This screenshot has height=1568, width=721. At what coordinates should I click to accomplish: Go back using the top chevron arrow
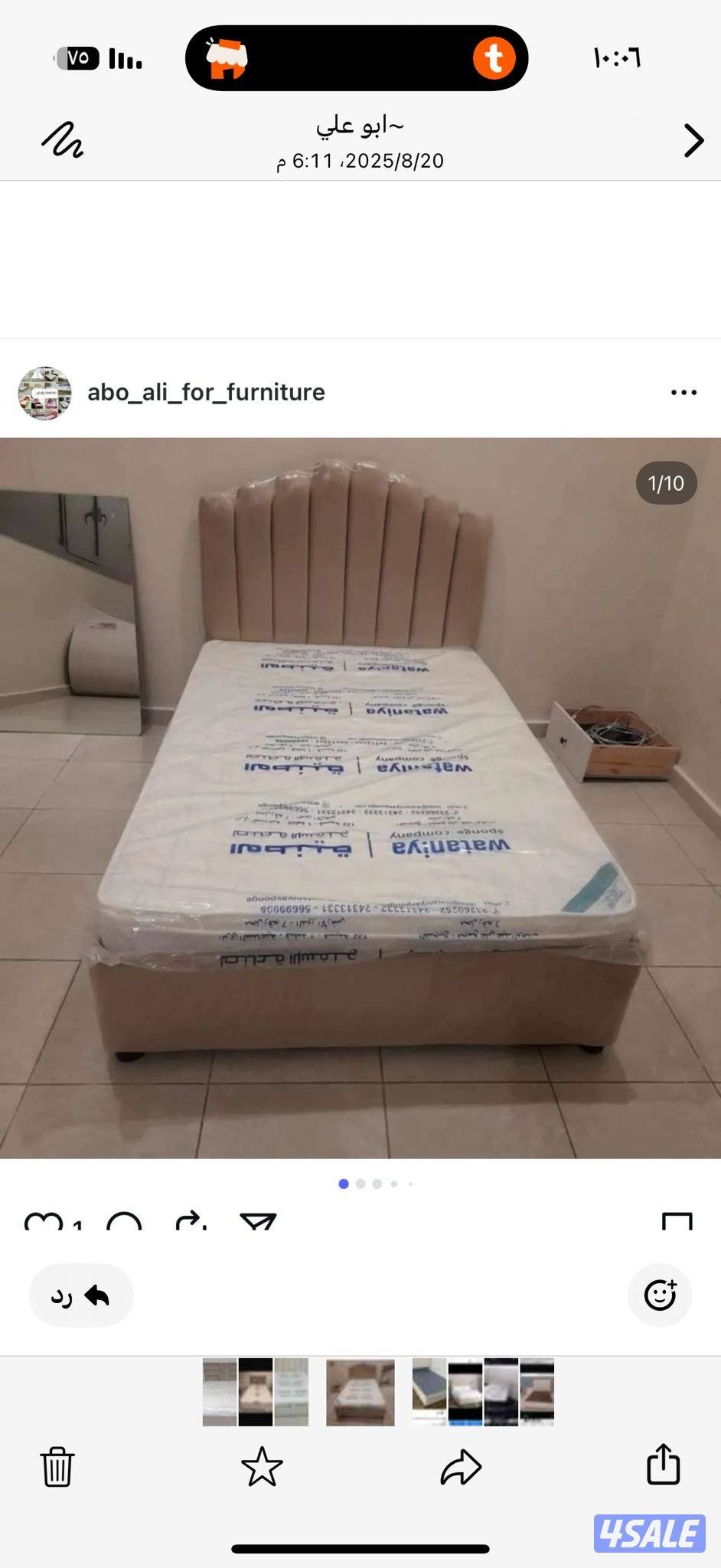click(693, 141)
